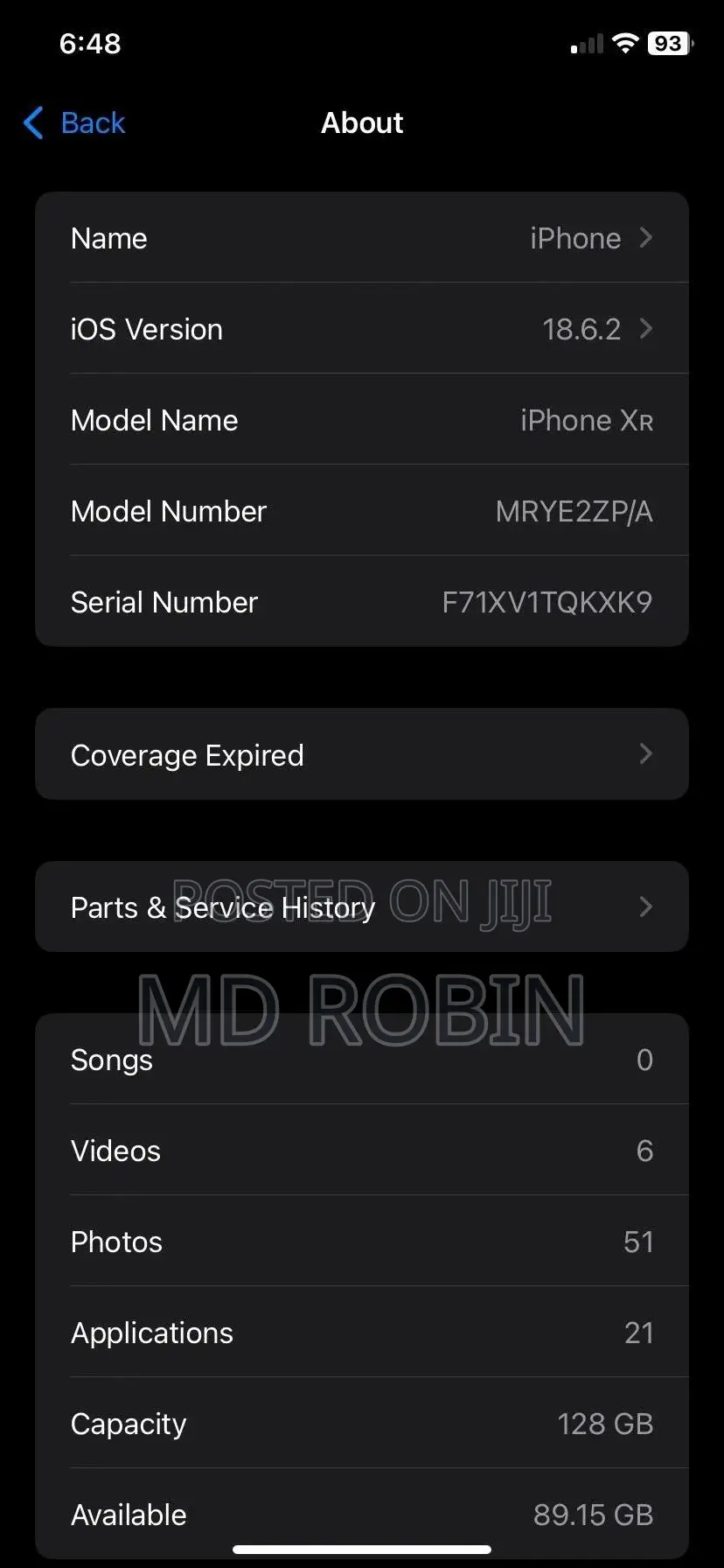Select the Songs count row

click(x=362, y=1060)
